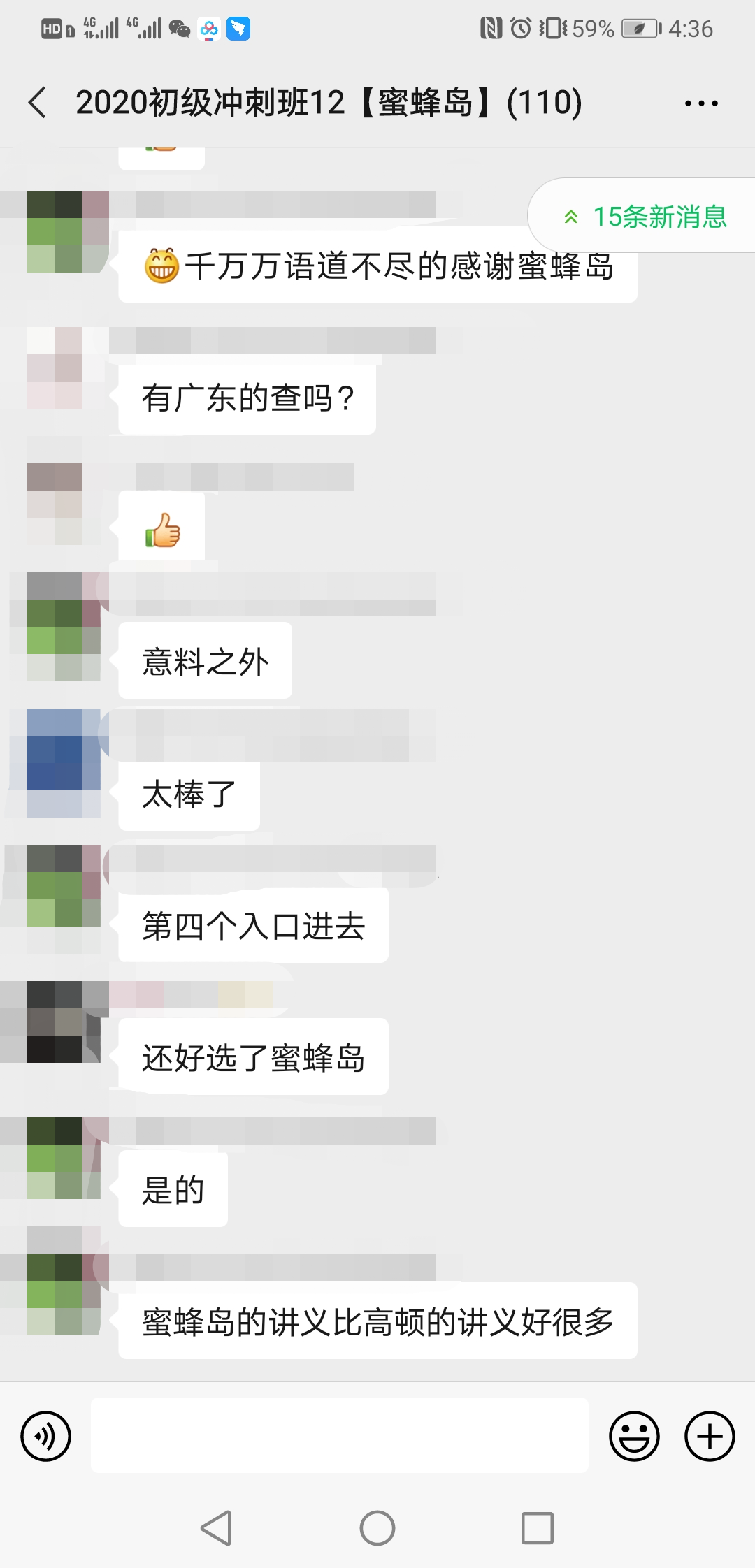Image resolution: width=755 pixels, height=1568 pixels.
Task: Go back from the group chat
Action: (38, 103)
